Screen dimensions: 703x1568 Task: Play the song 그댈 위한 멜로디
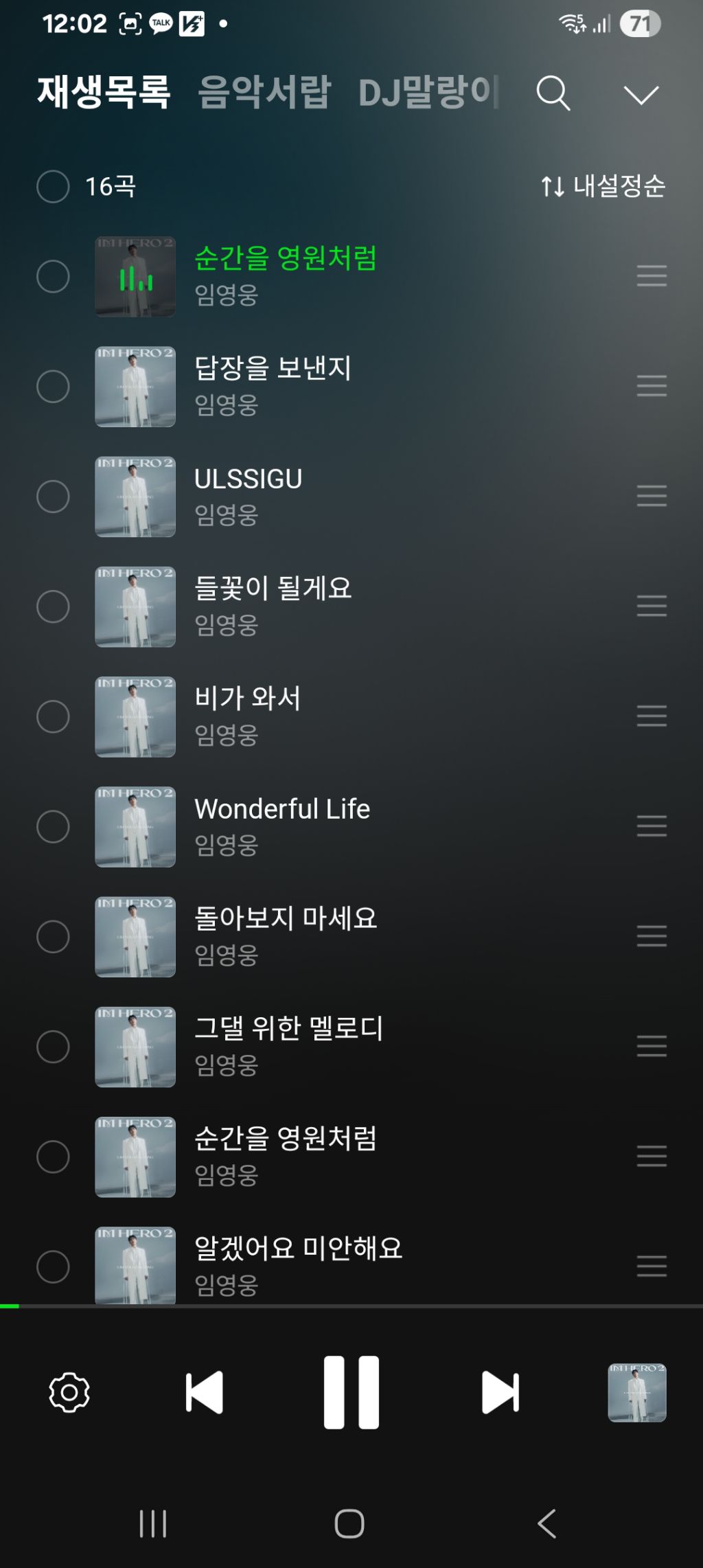coord(288,1029)
